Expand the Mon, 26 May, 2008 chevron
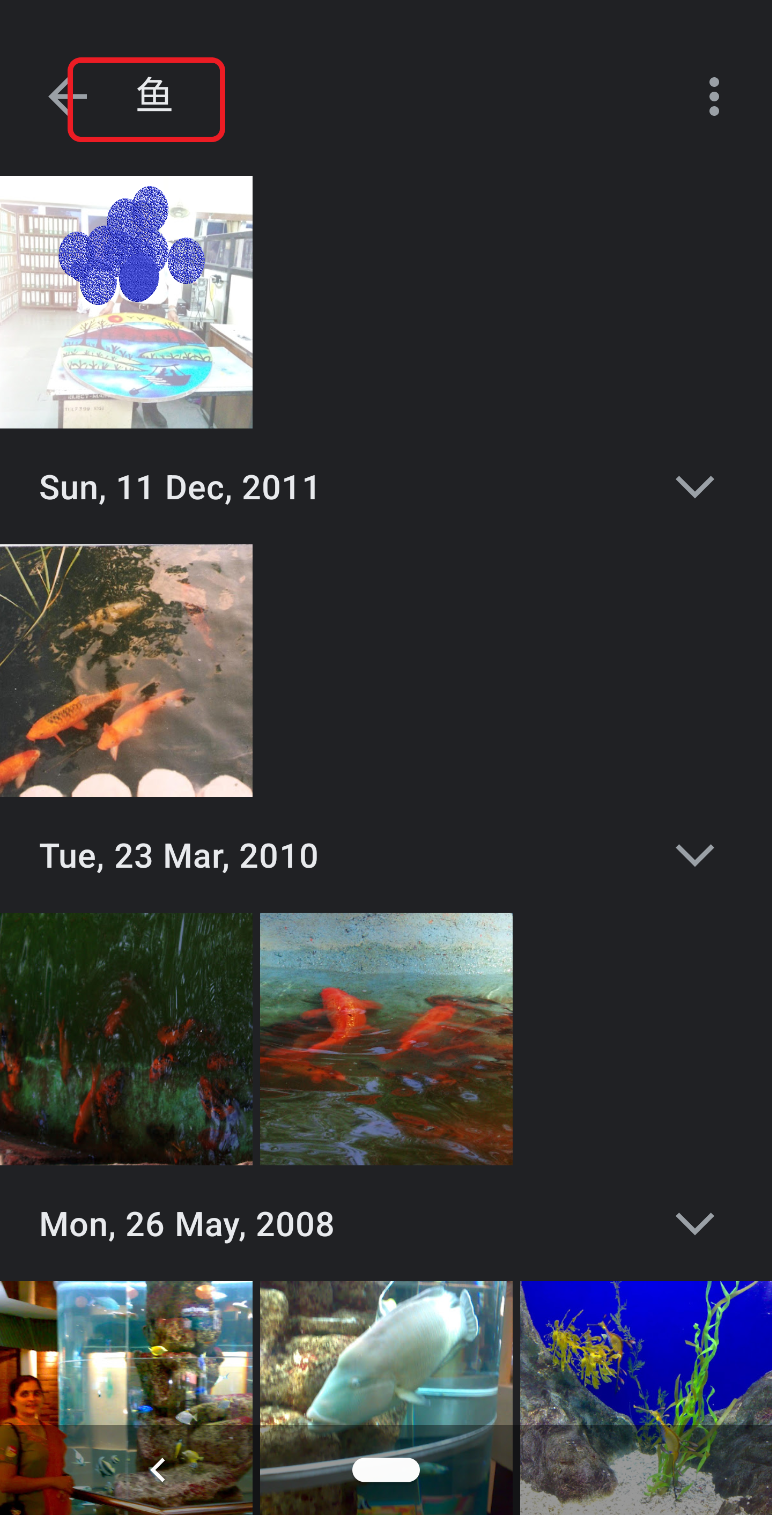The image size is (784, 1515). 694,1224
